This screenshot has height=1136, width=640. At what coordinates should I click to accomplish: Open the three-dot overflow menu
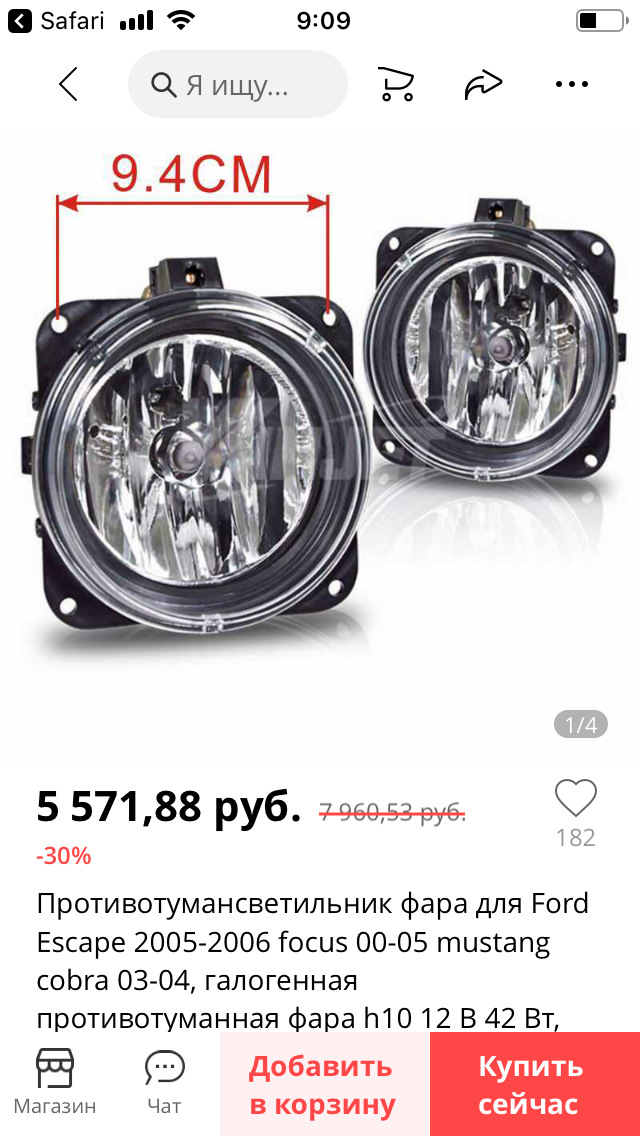[x=572, y=85]
